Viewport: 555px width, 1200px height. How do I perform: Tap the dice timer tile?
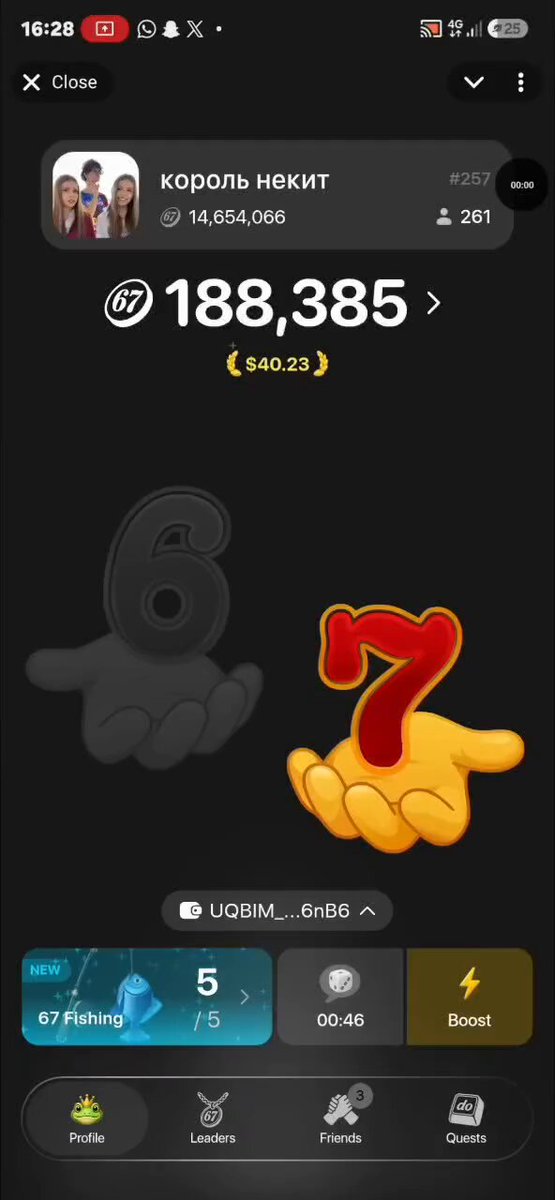[340, 996]
